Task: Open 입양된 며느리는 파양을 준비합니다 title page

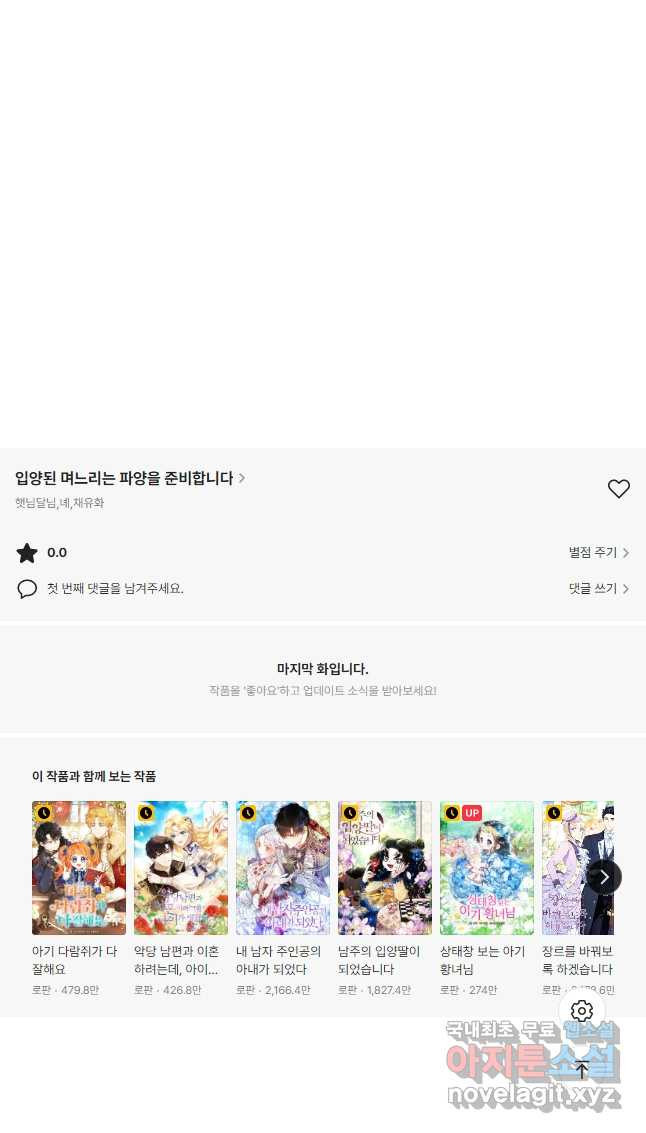Action: point(129,478)
